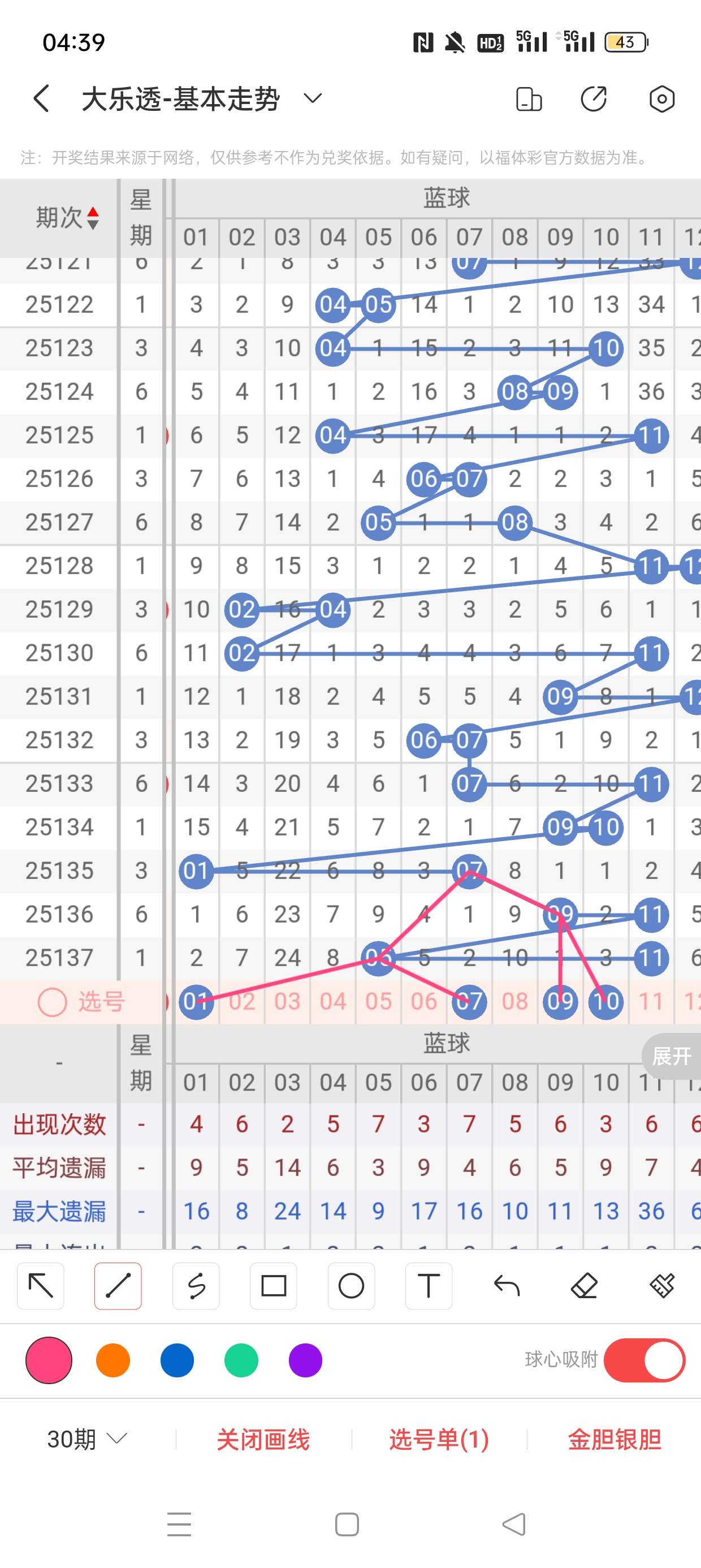Image resolution: width=701 pixels, height=1568 pixels.
Task: Turn off the 球心吸附 switch
Action: click(x=644, y=1360)
